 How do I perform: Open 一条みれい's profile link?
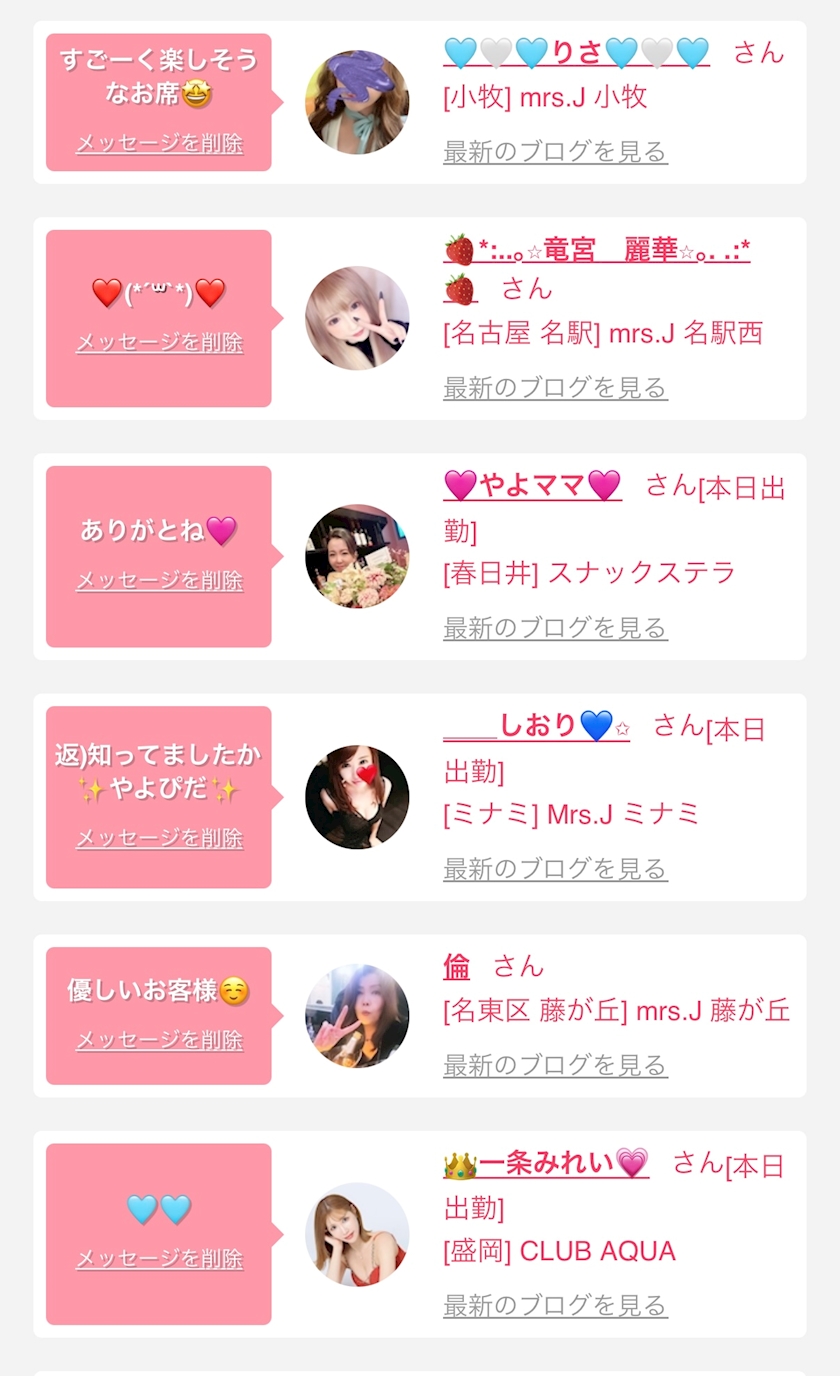[546, 1164]
